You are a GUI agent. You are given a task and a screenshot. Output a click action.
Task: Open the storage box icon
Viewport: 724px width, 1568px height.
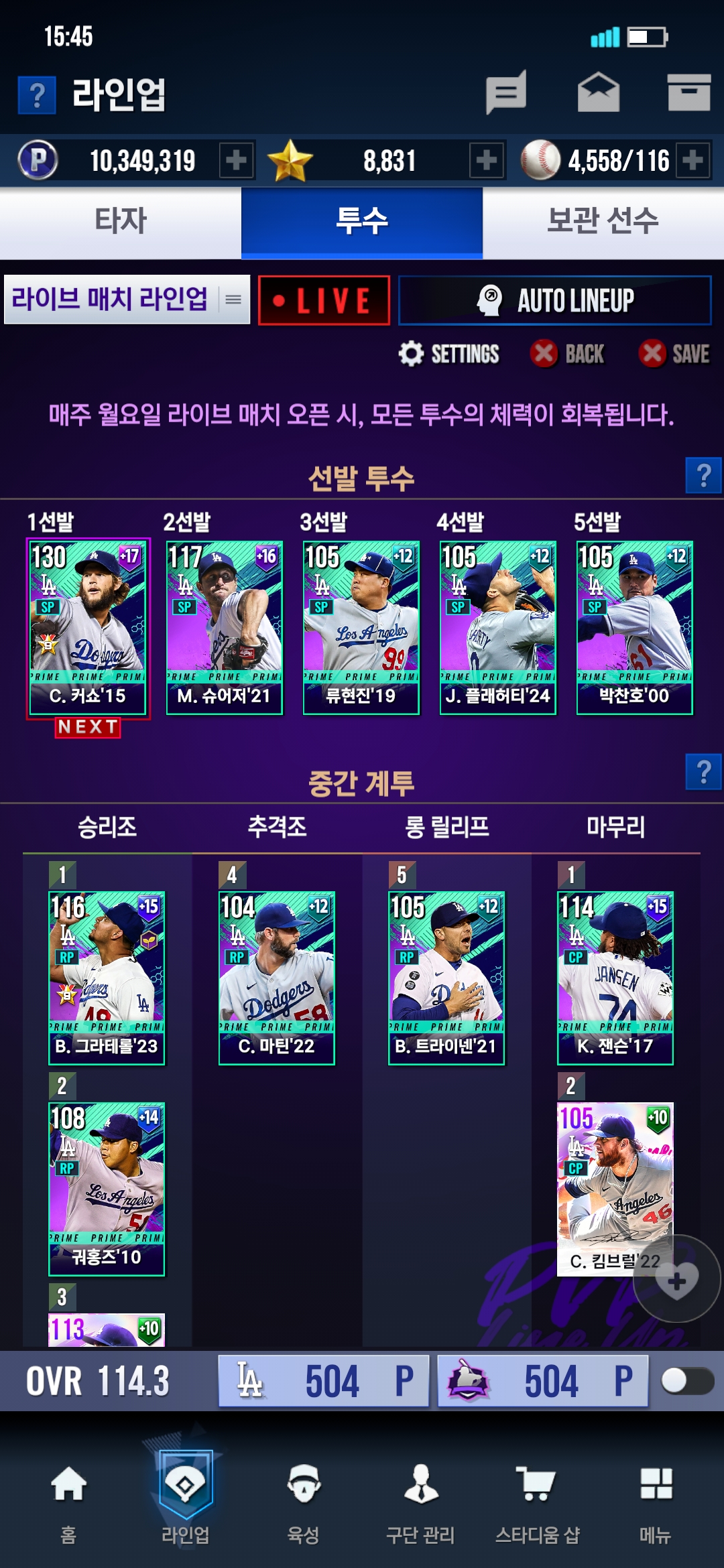(688, 92)
